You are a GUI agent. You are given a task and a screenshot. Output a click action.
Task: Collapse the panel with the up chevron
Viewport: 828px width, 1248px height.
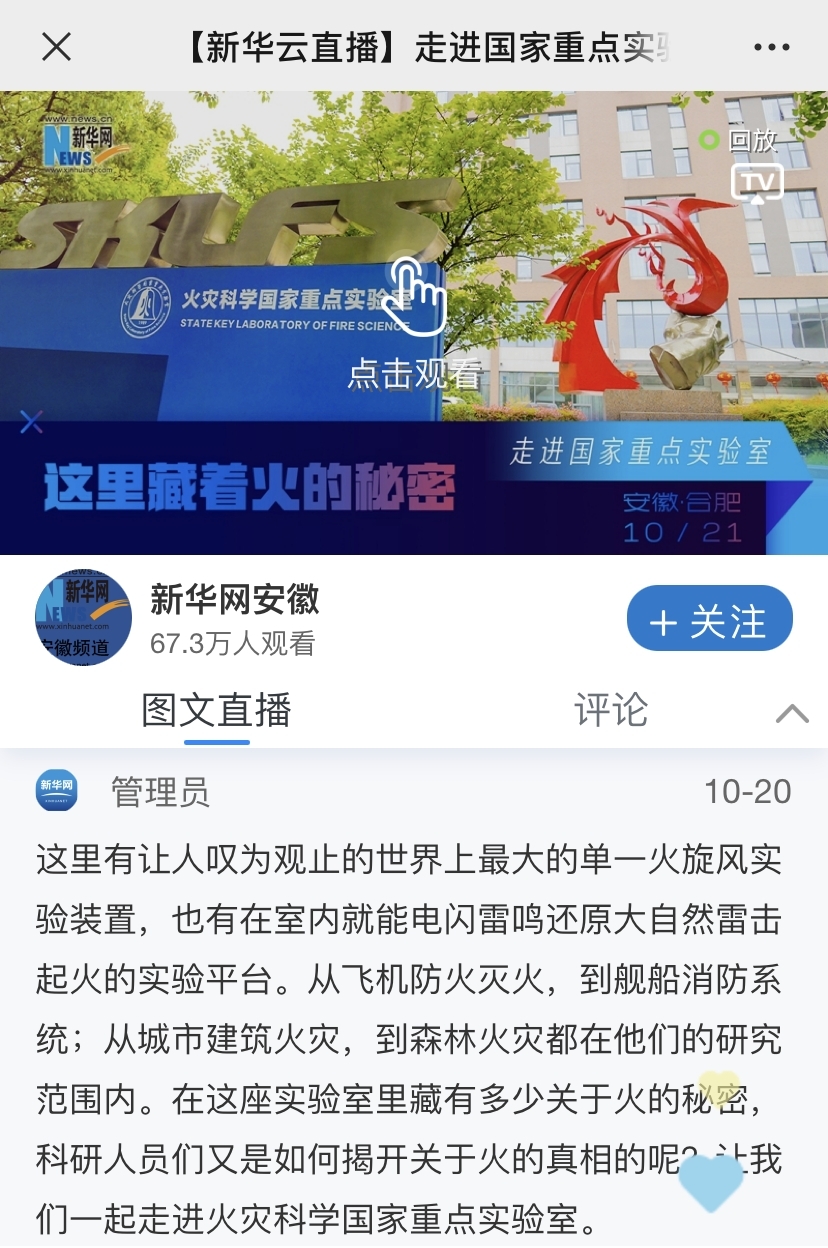[x=792, y=713]
